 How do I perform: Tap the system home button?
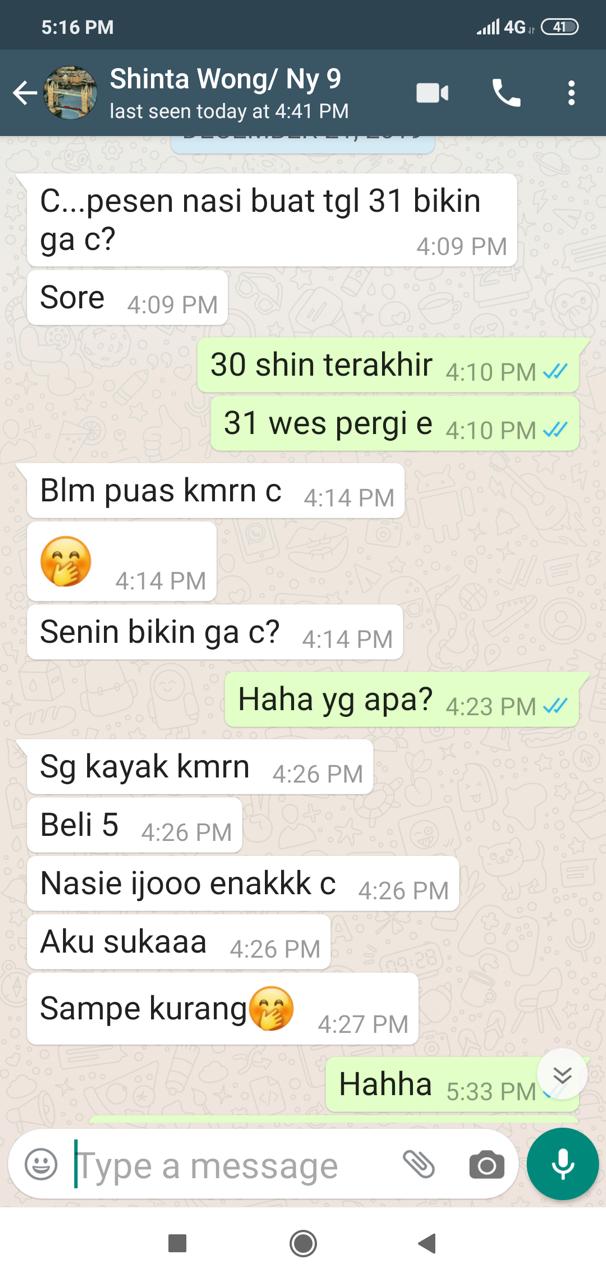pyautogui.click(x=303, y=1243)
